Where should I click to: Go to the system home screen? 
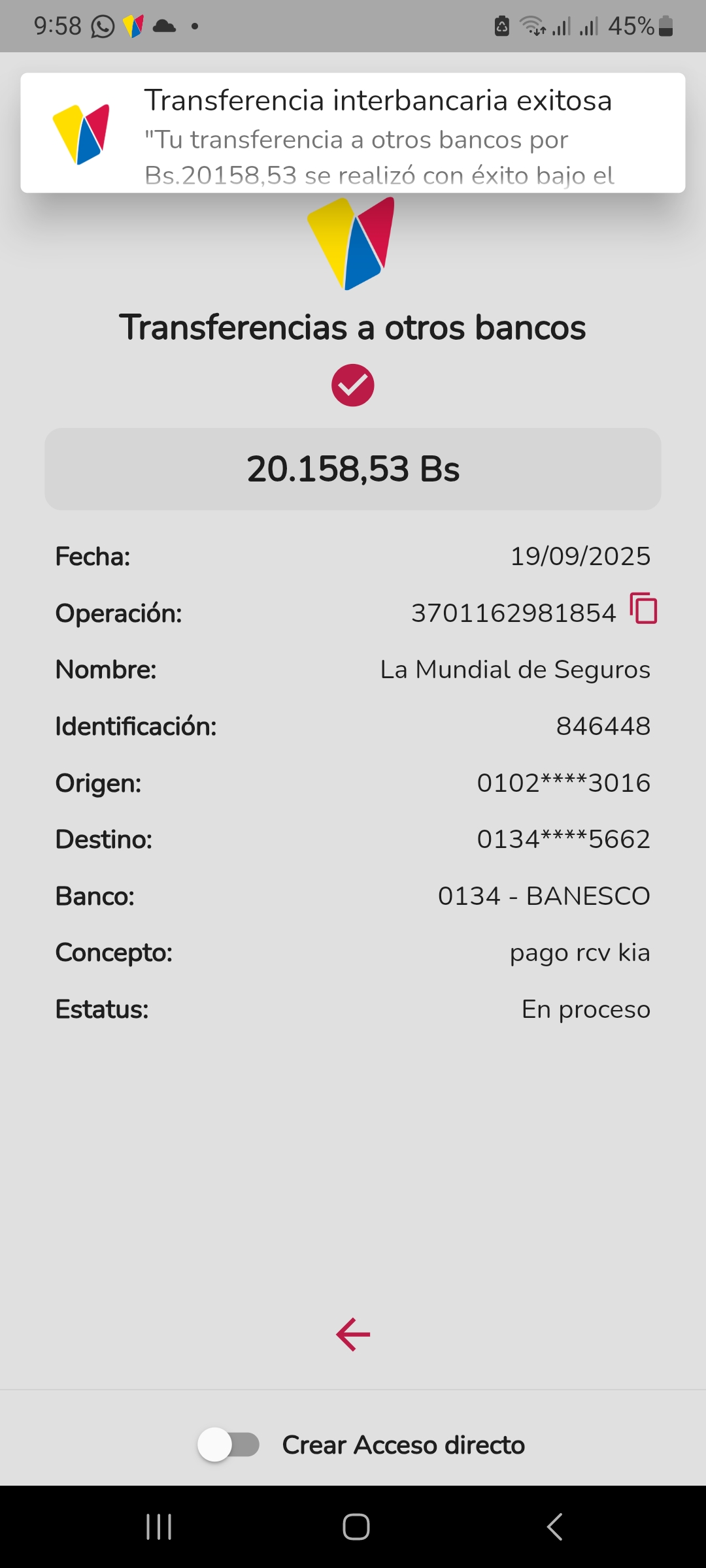point(356,1527)
